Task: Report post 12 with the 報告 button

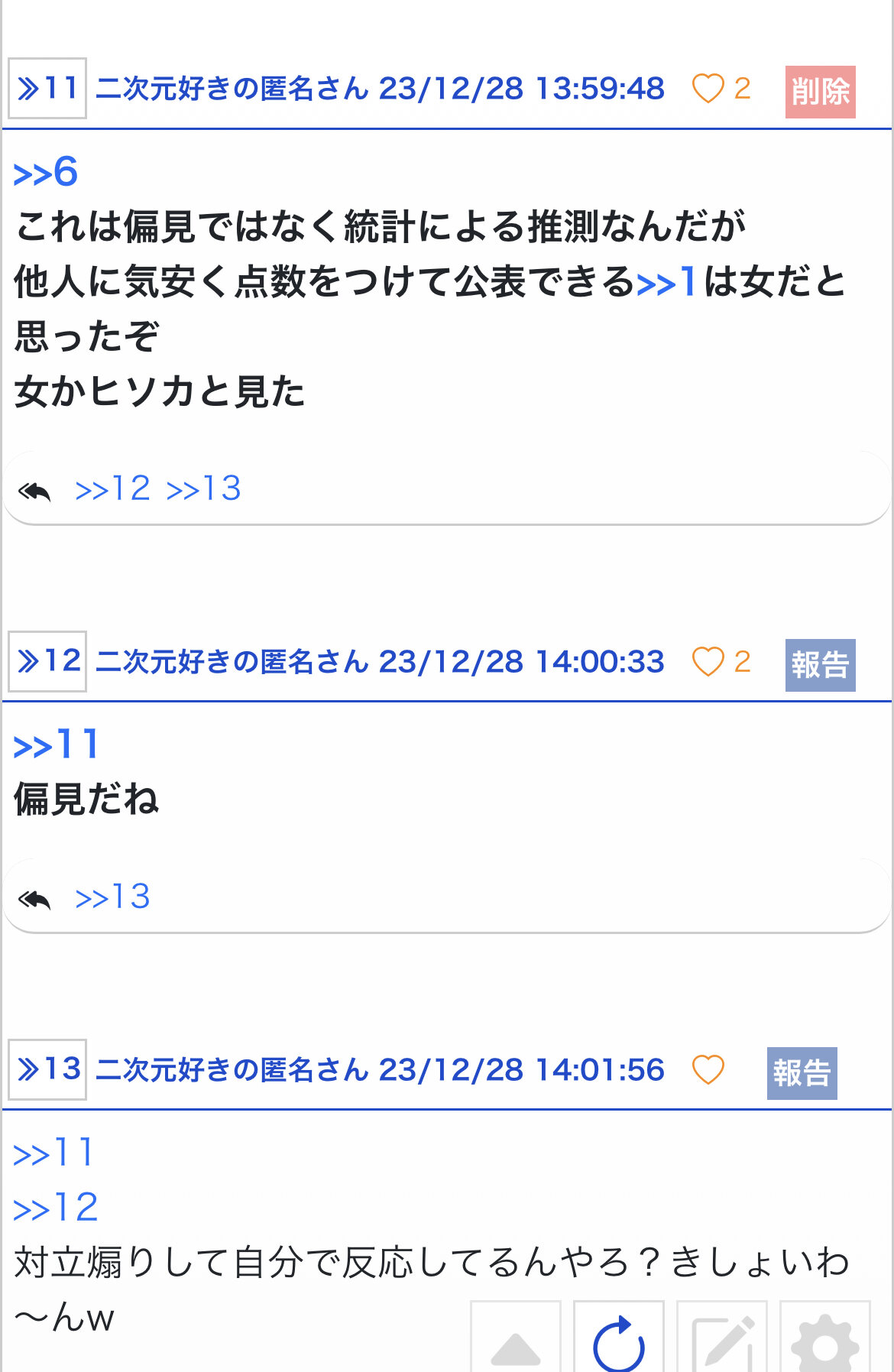Action: [820, 665]
